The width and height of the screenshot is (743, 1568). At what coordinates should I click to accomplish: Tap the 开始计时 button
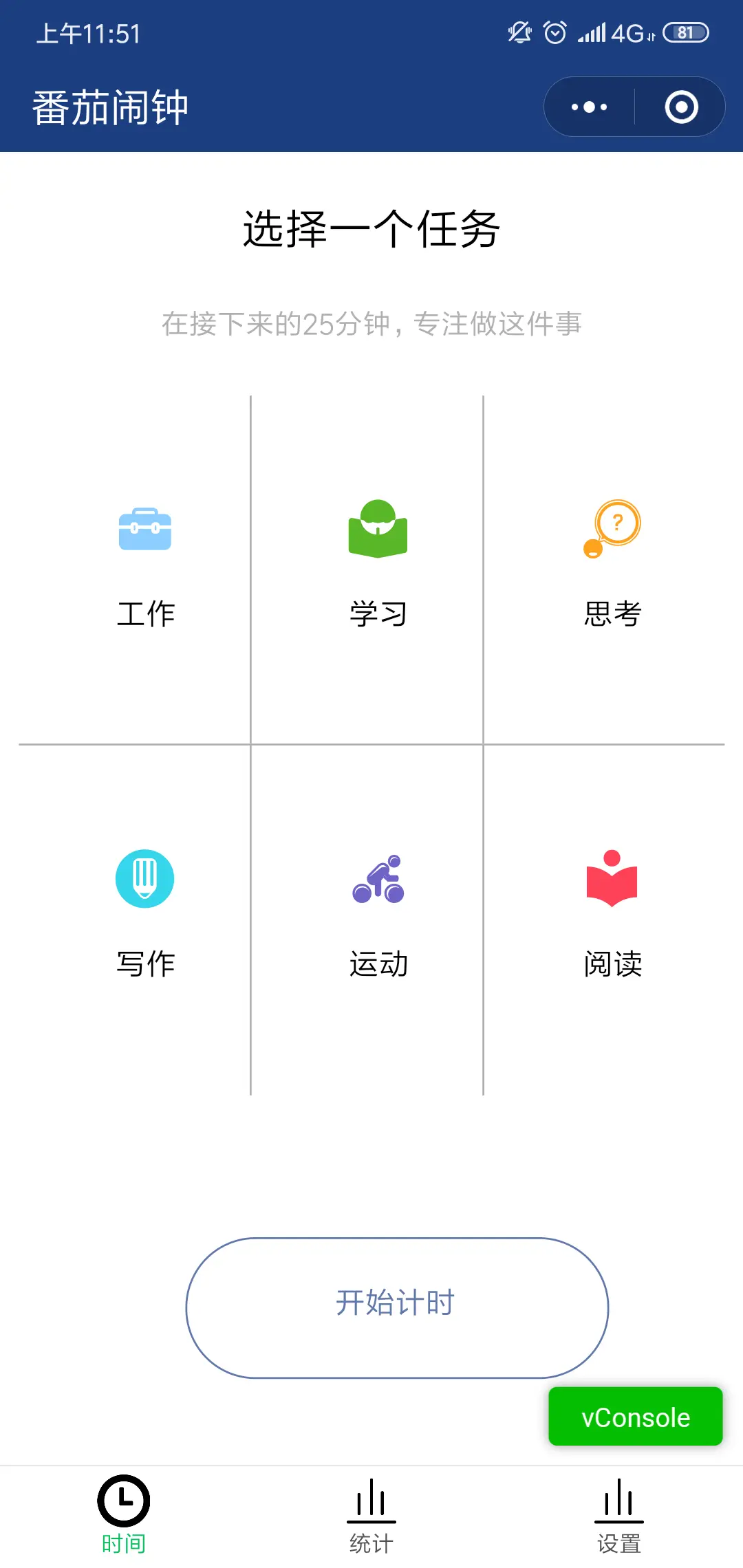(x=397, y=1307)
